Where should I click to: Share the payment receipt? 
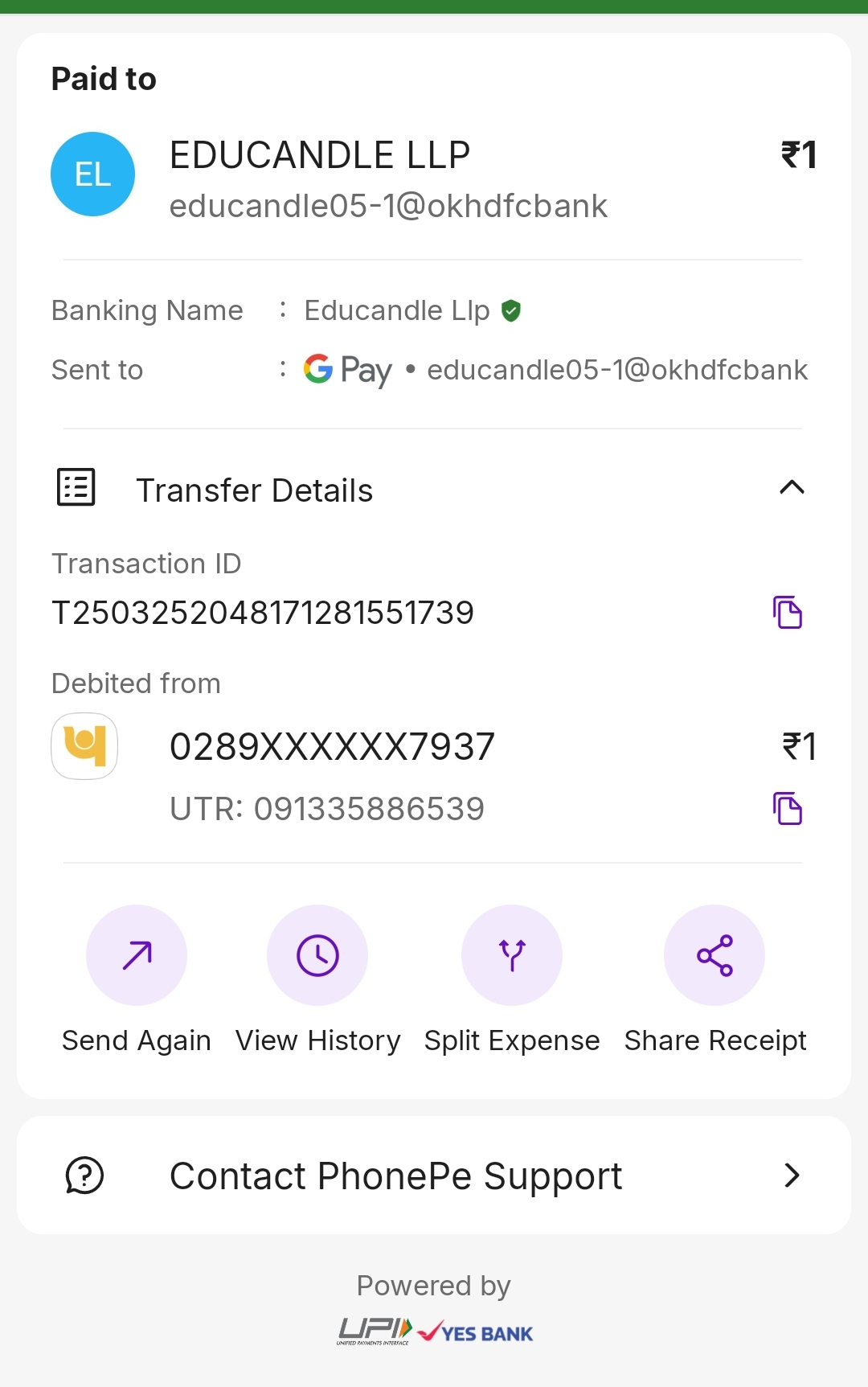(x=714, y=956)
